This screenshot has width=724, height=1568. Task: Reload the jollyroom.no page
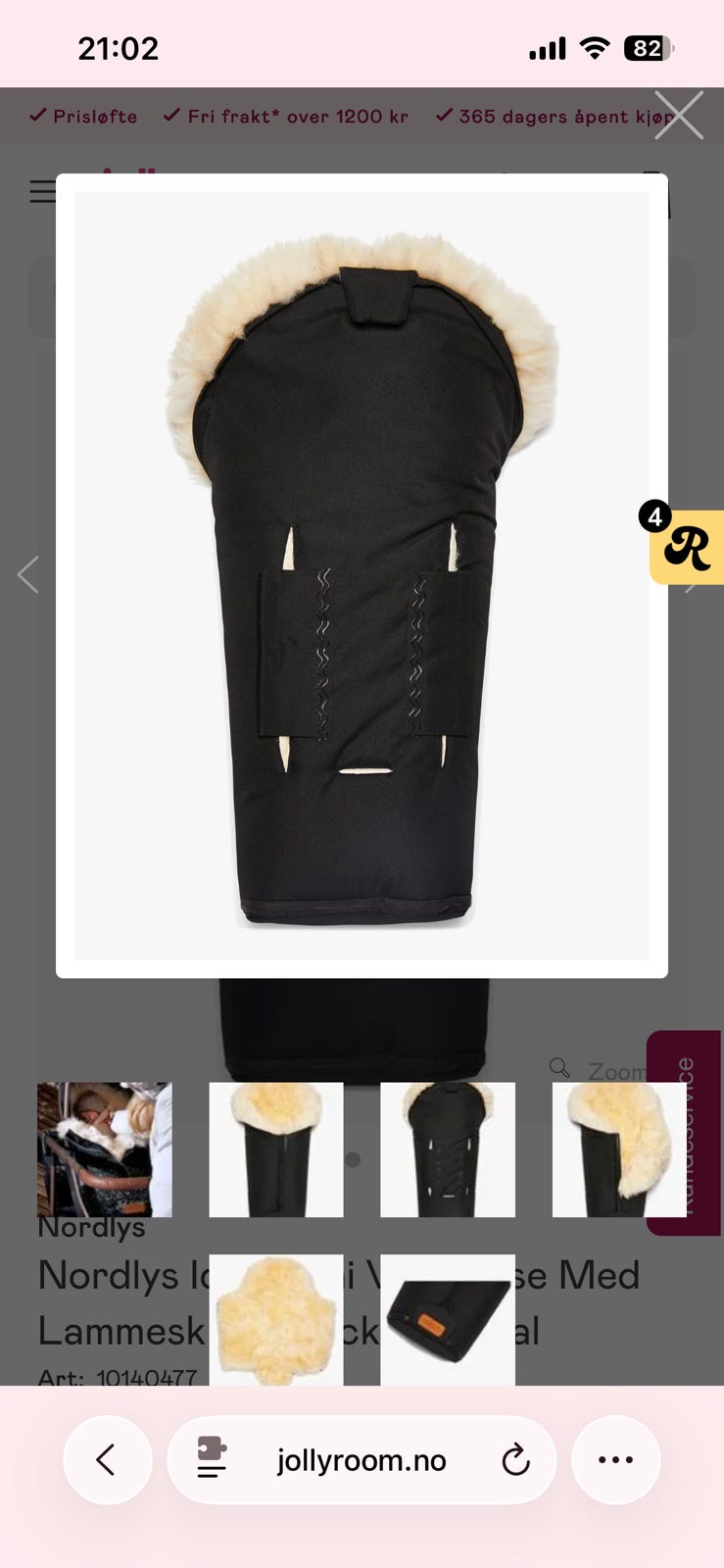pos(515,1460)
